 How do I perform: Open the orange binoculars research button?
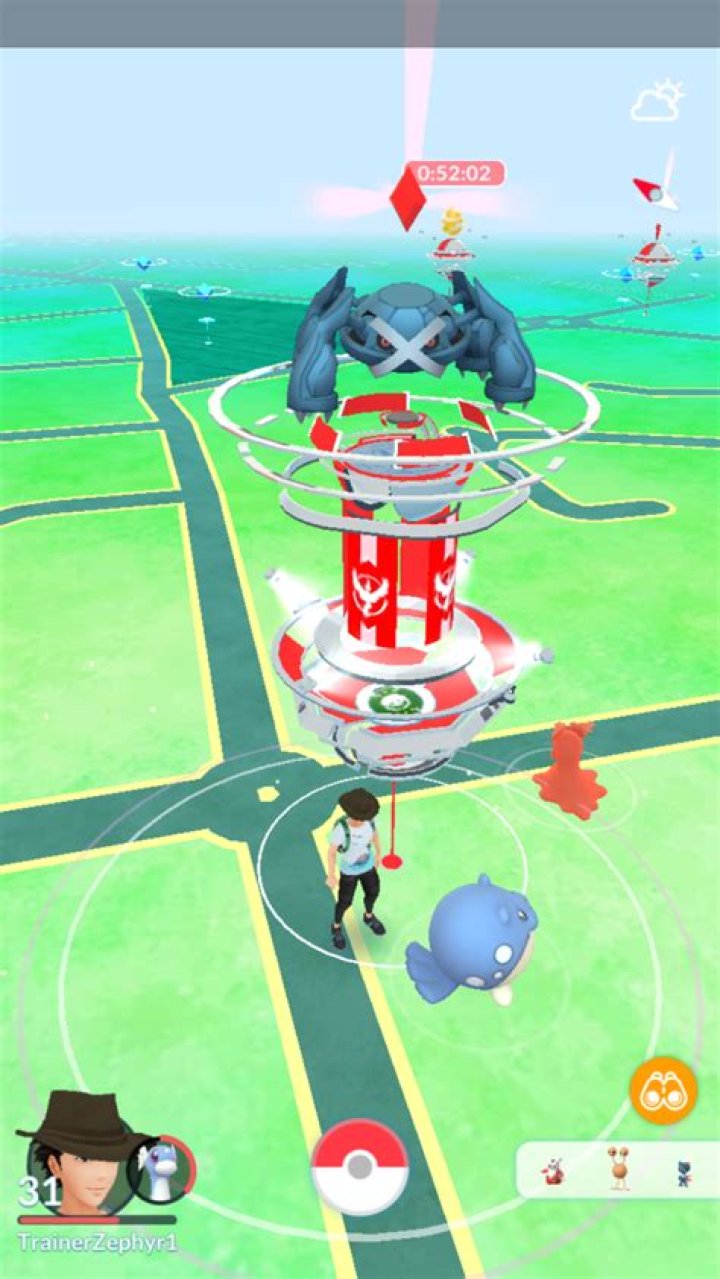tap(662, 1090)
